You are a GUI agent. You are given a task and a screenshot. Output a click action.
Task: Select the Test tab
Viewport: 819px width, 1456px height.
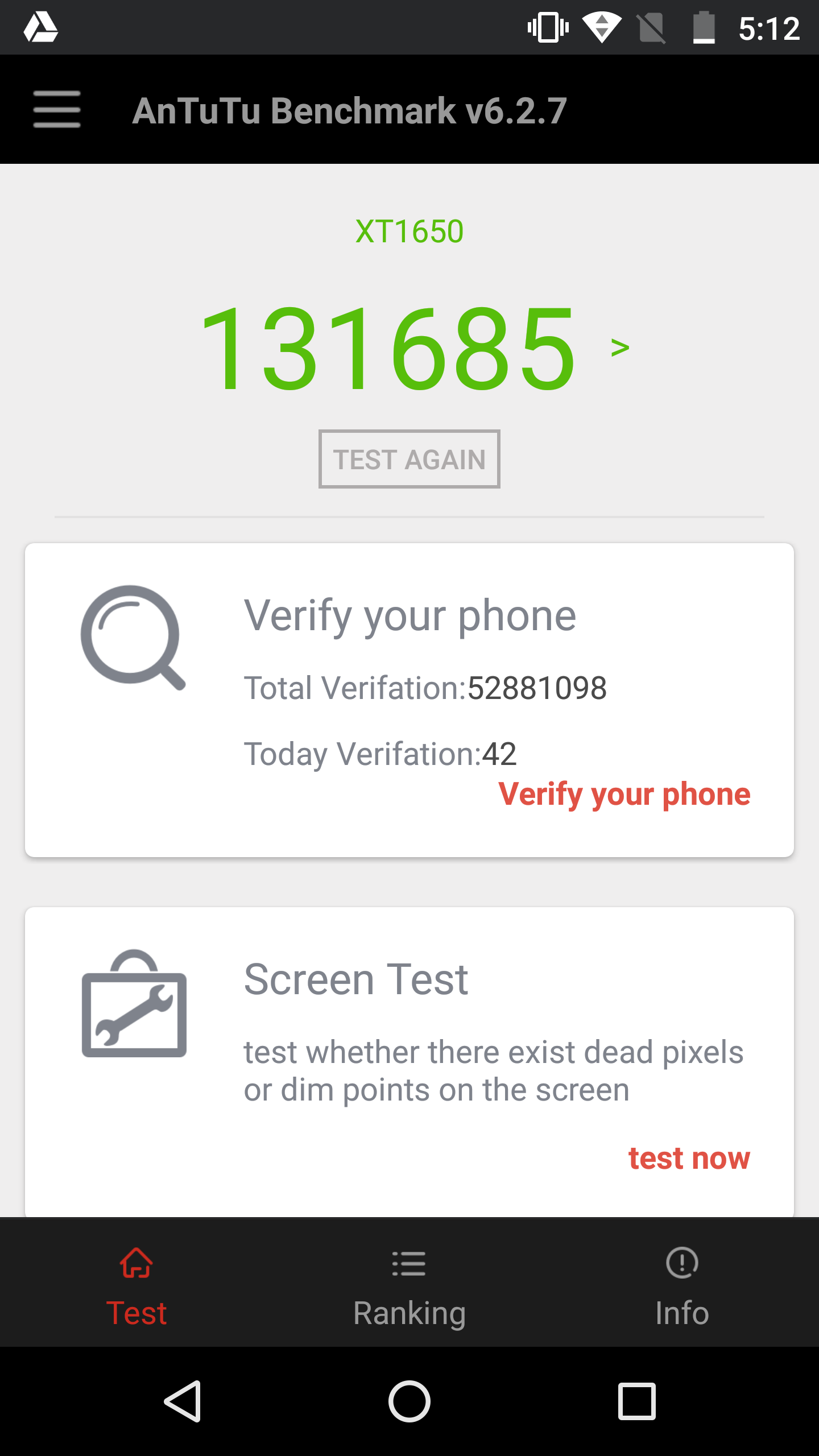click(x=136, y=1288)
